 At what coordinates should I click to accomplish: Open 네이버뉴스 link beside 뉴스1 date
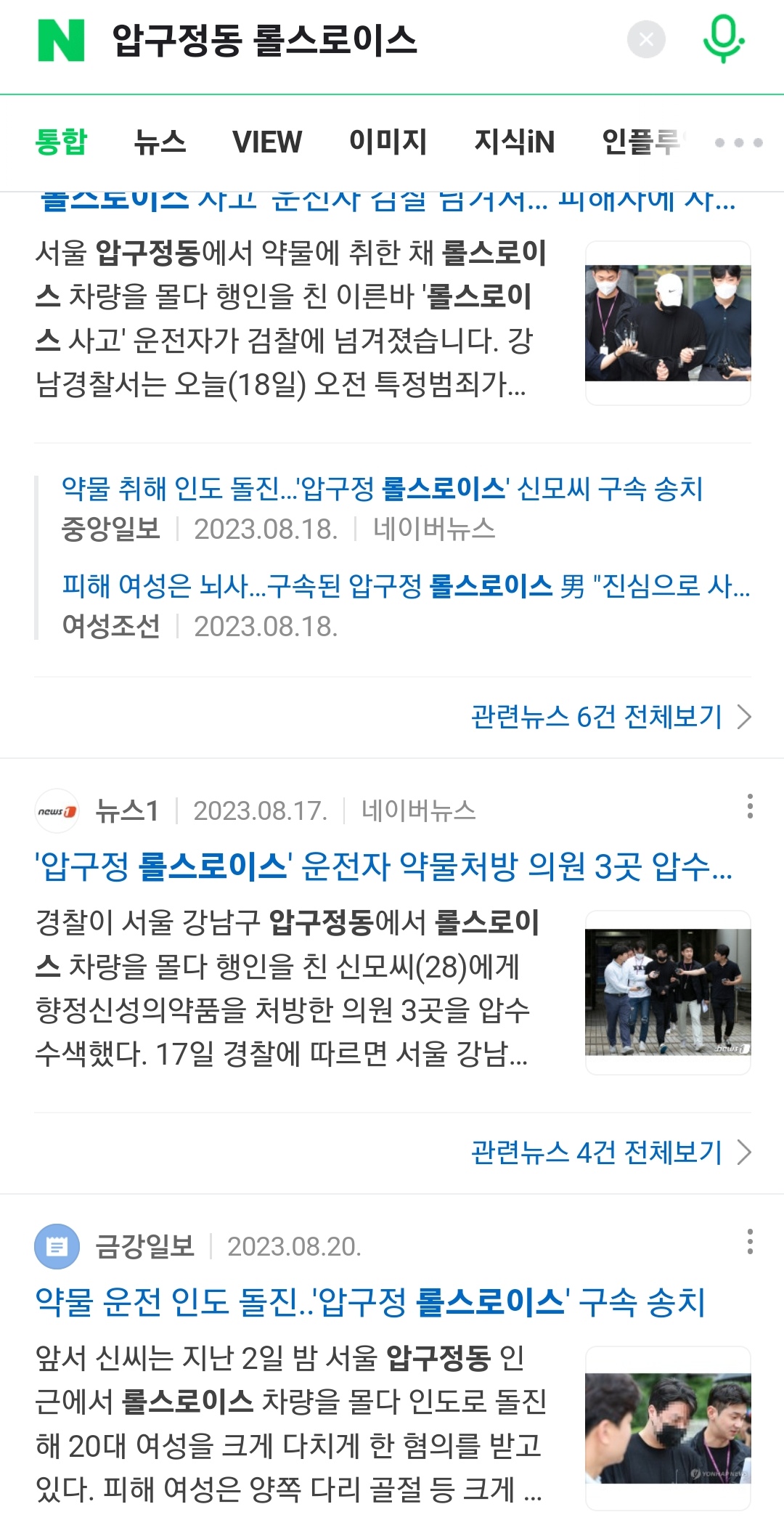coord(418,810)
